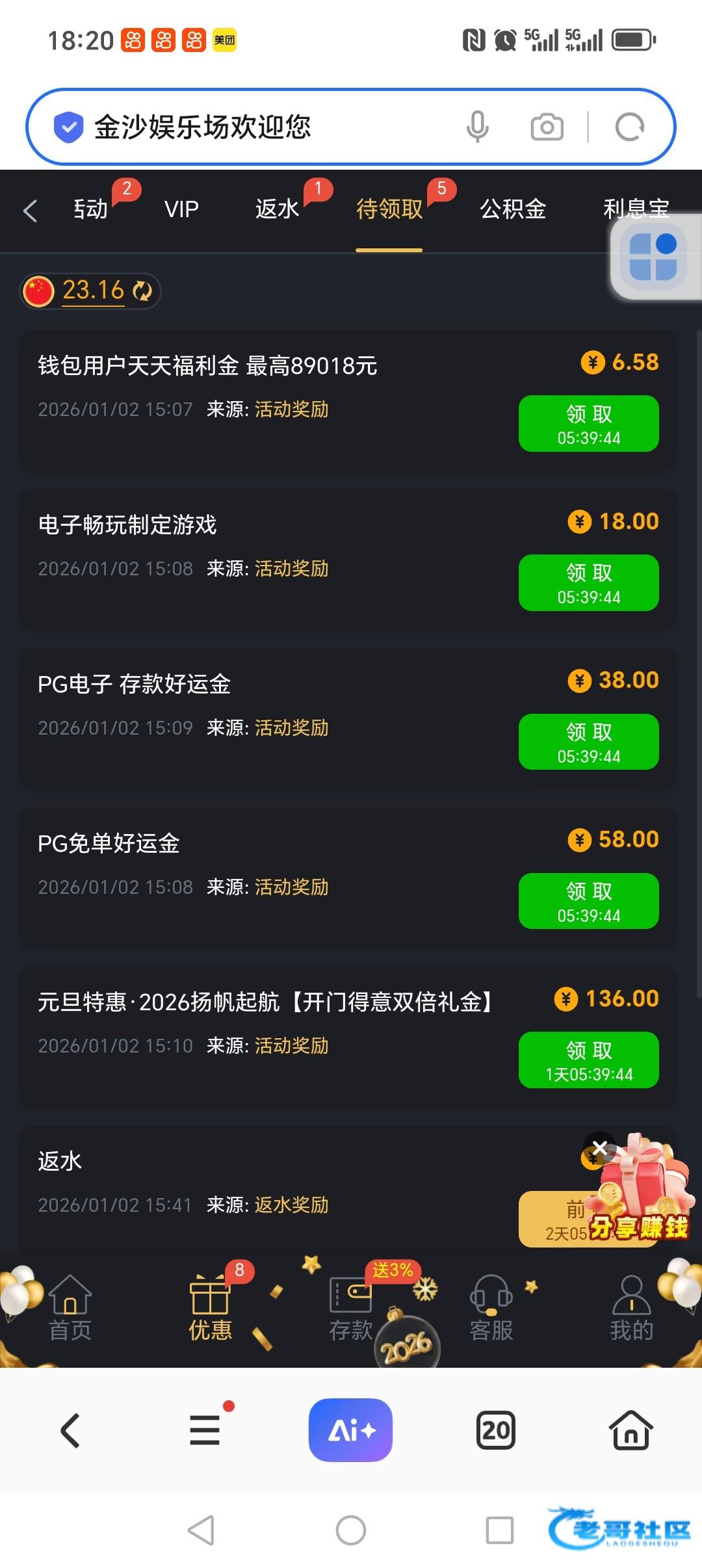Claim the 38.00 PG电子 存款好运金 reward
702x1568 pixels.
pos(588,742)
